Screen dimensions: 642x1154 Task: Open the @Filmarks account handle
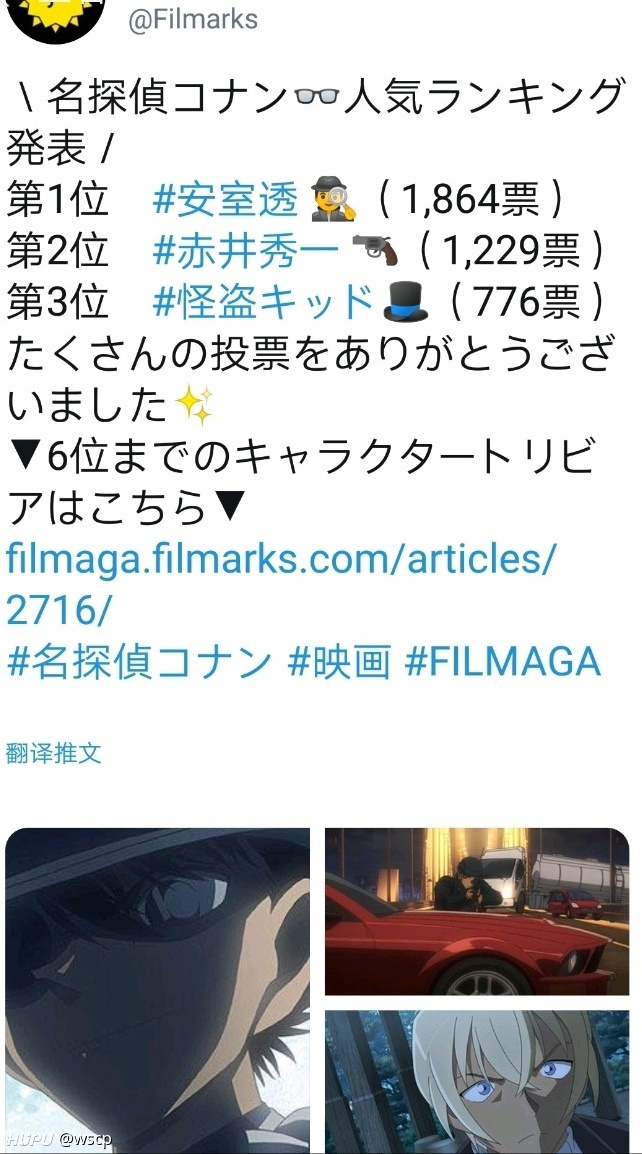(192, 19)
